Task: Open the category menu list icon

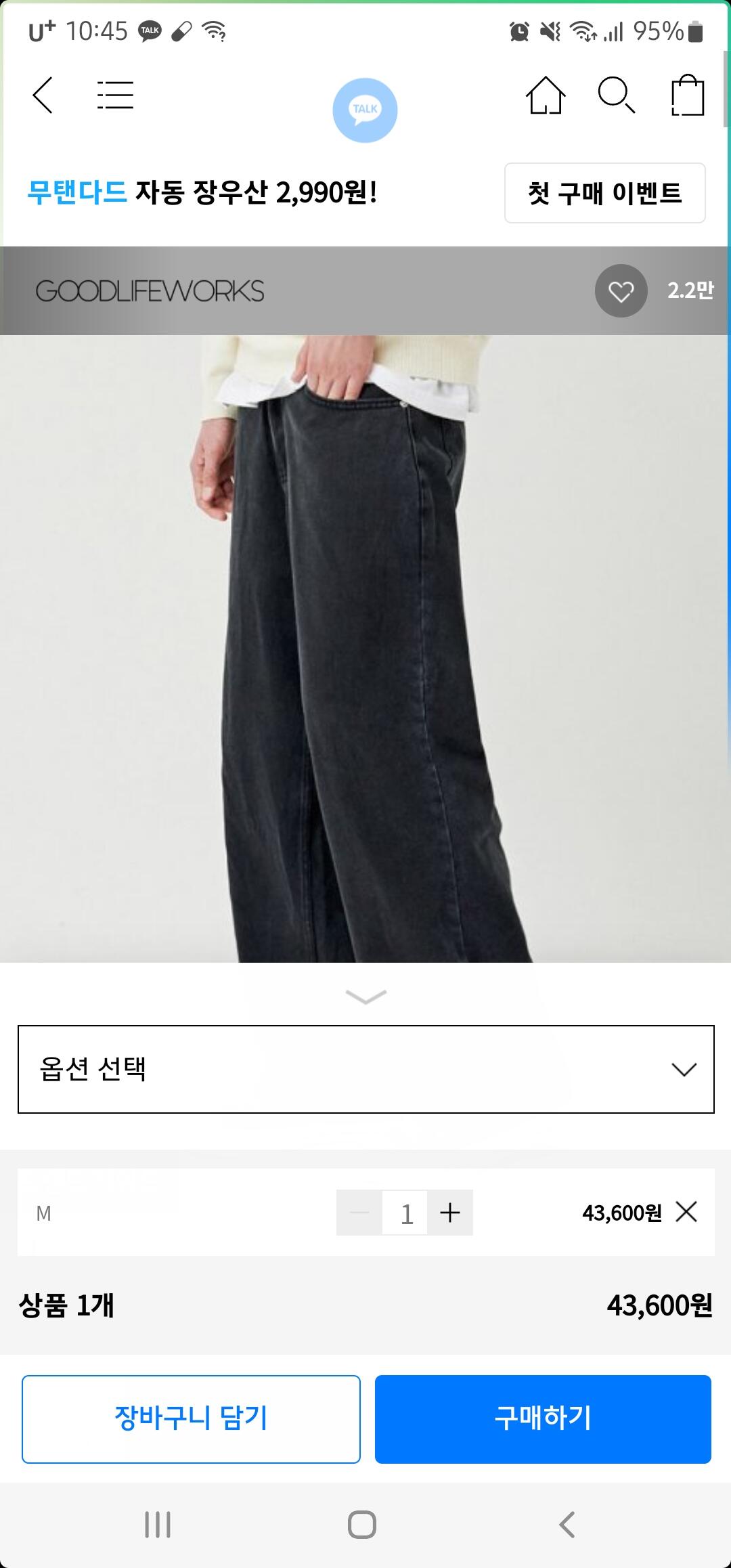Action: click(115, 95)
